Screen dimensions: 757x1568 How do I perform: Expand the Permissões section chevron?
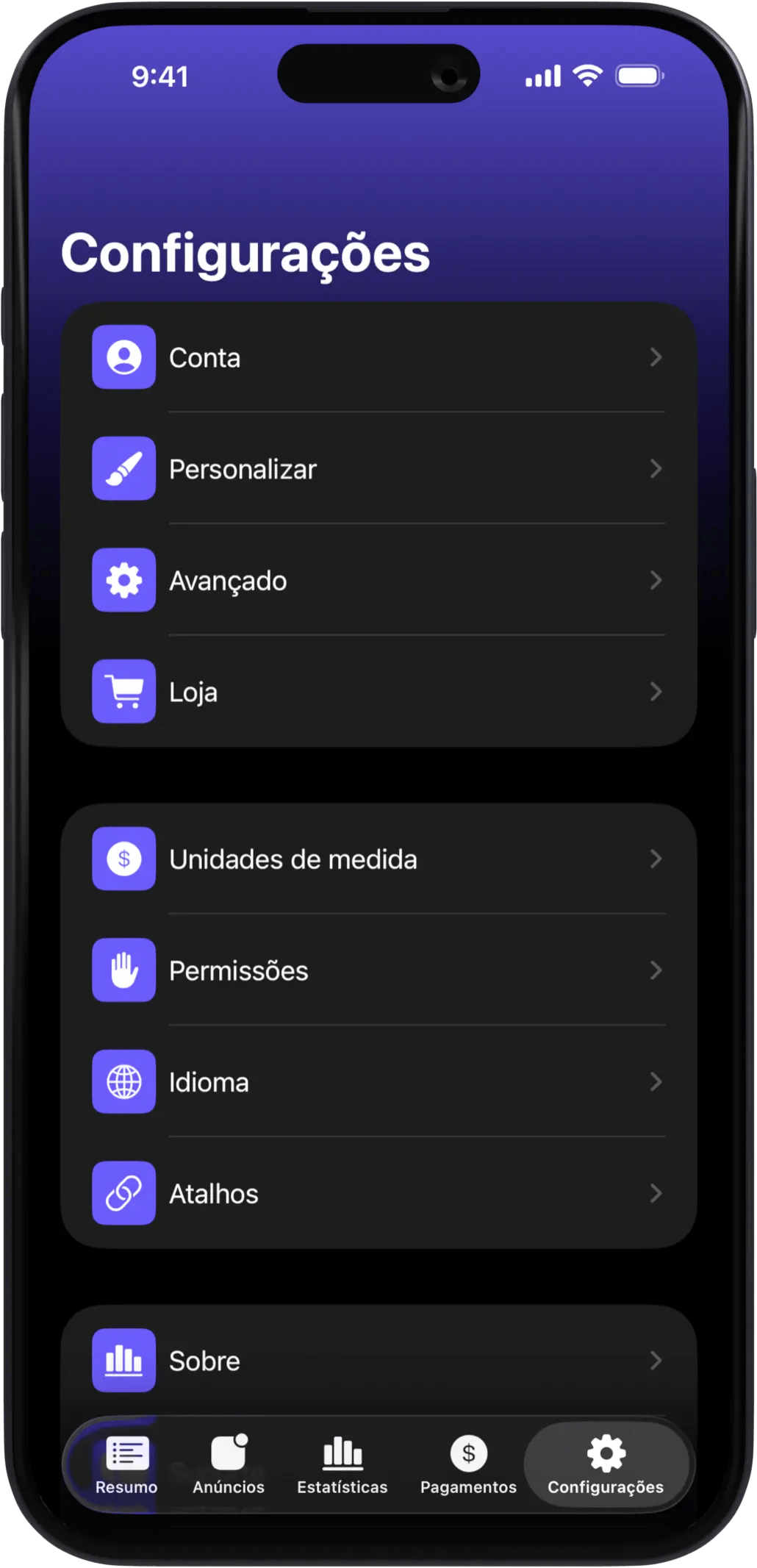tap(656, 970)
